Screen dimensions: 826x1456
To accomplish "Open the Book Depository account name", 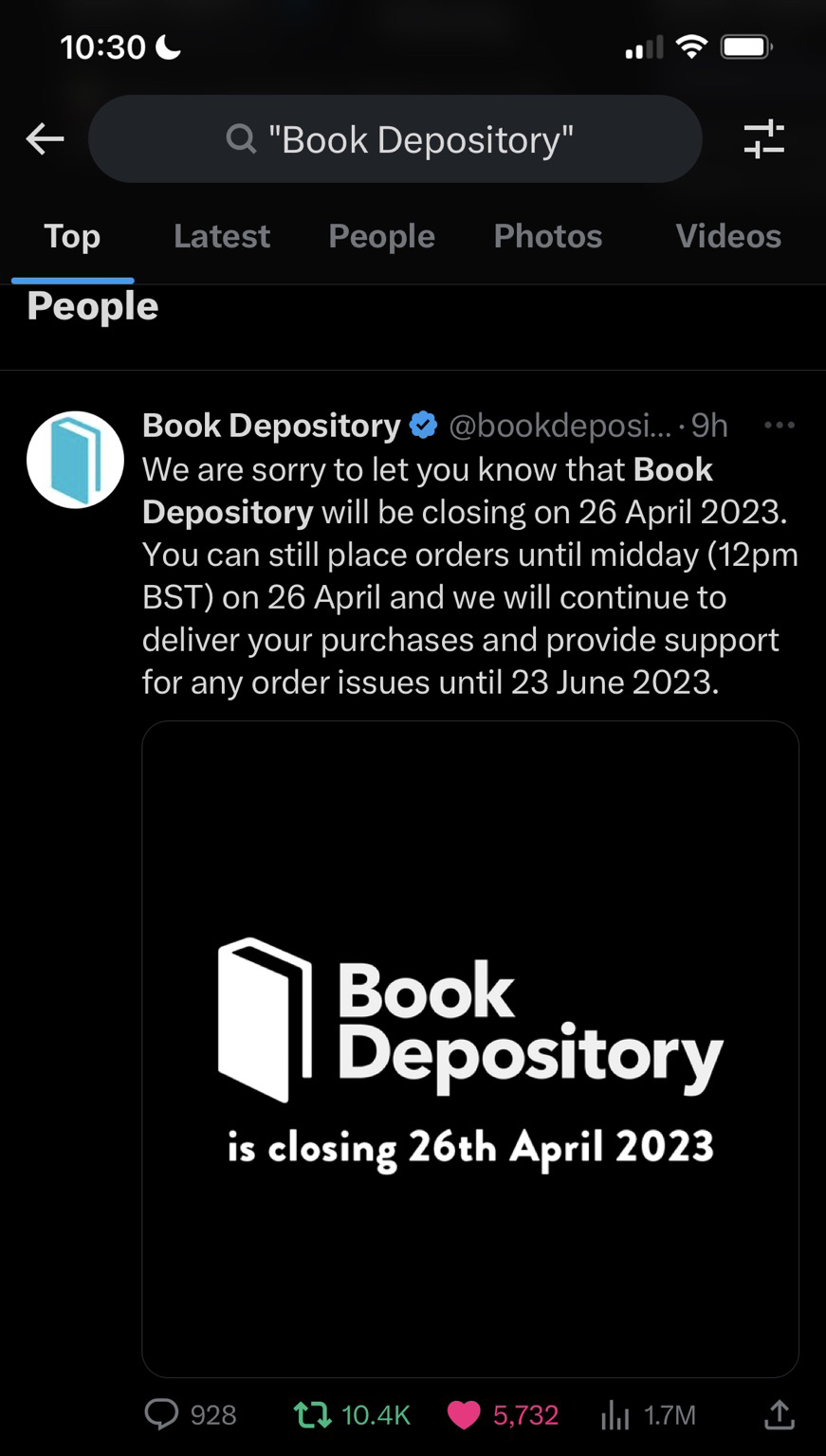I will [271, 426].
